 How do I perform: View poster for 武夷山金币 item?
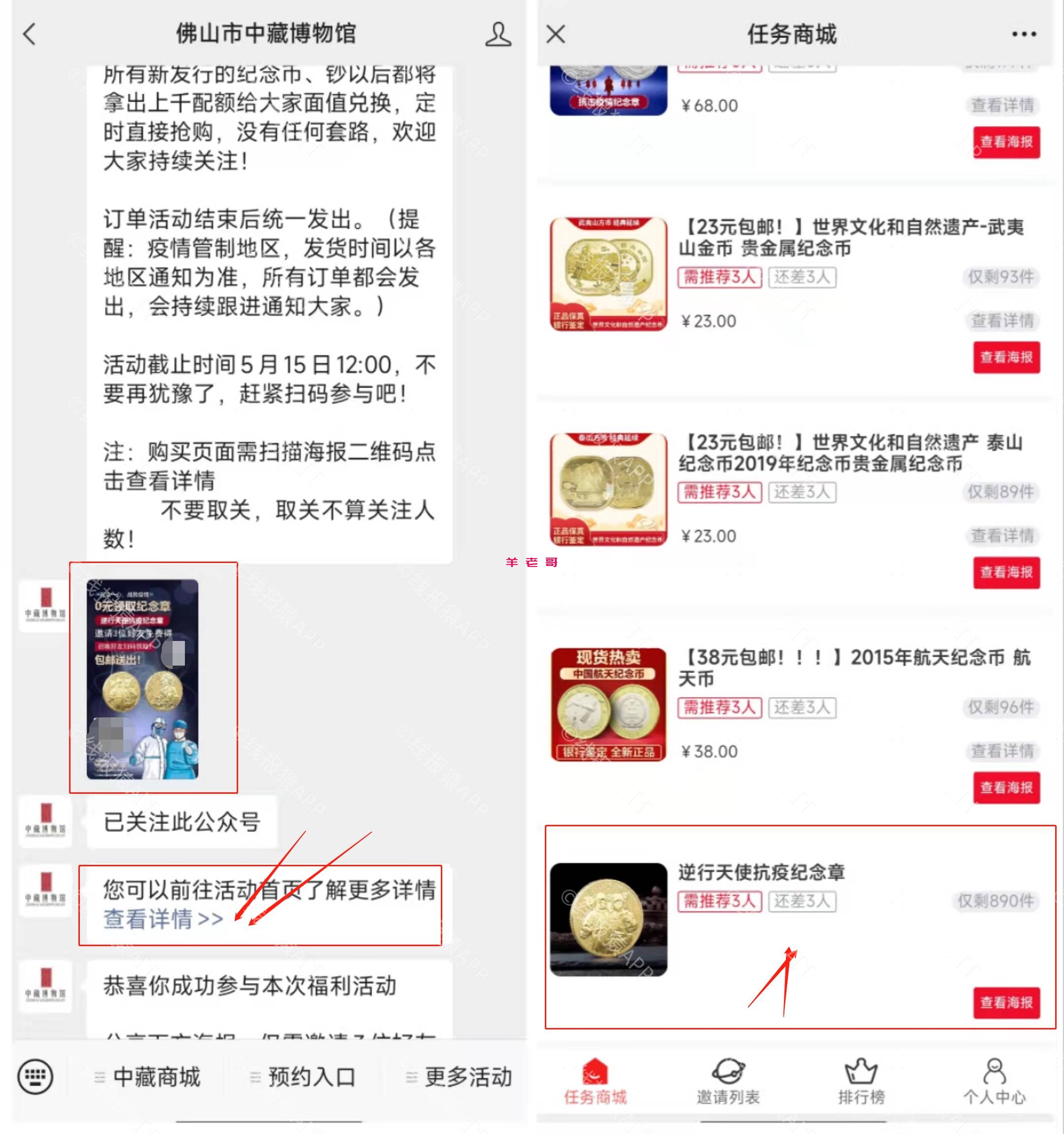(1006, 357)
